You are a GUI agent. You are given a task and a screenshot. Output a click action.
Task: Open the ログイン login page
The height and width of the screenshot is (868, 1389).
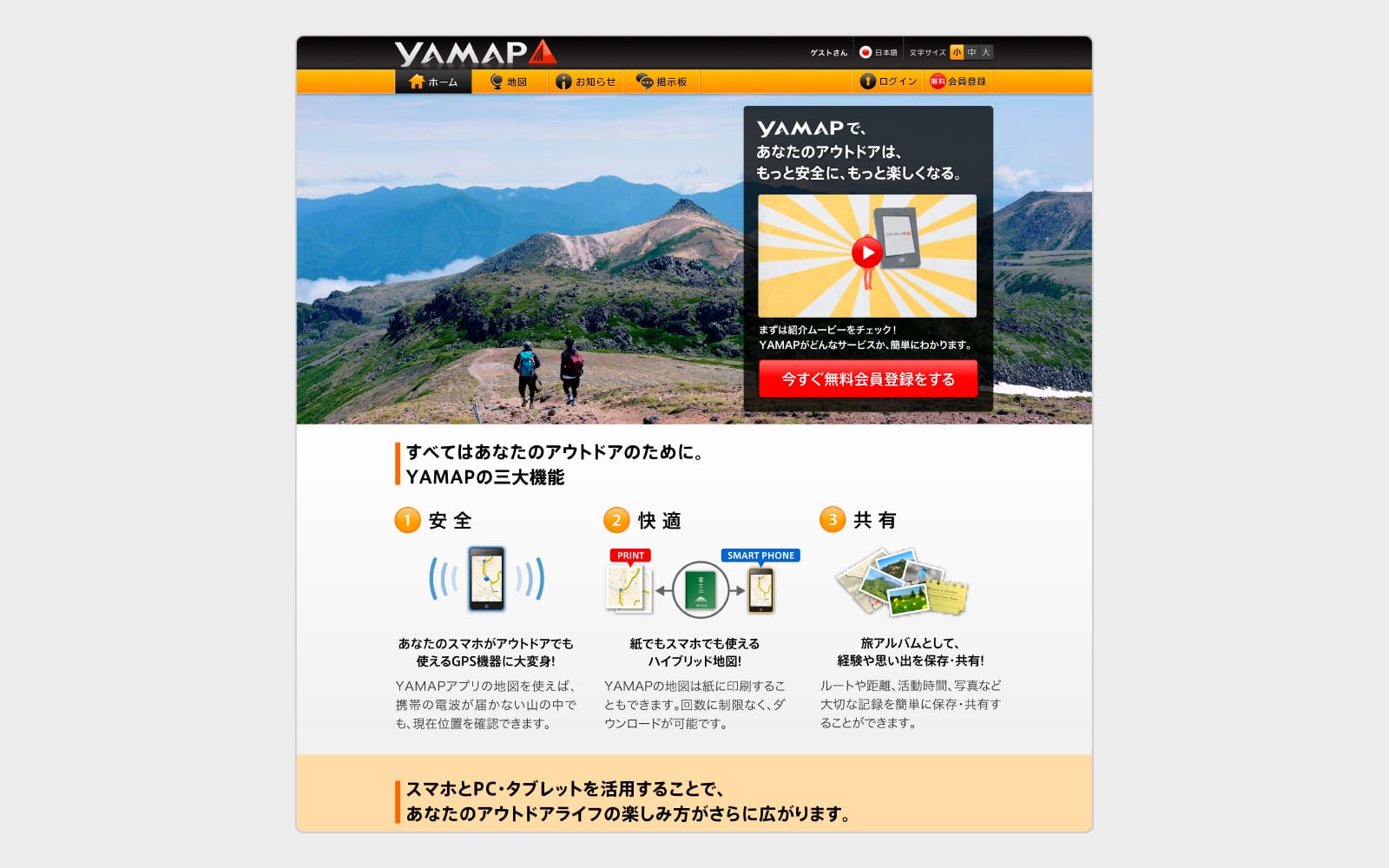[888, 82]
